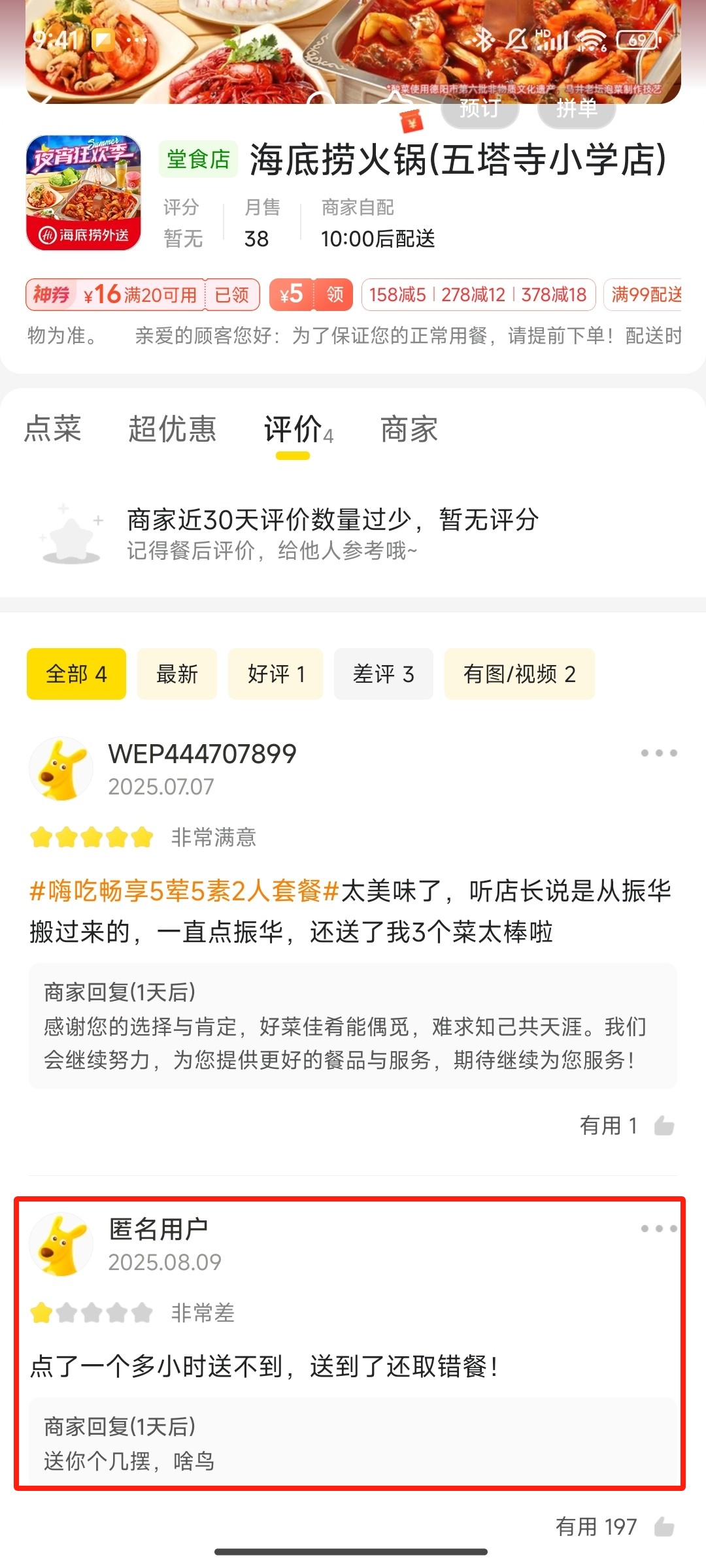Open more options for 匿名用户's review
This screenshot has width=706, height=1568.
tap(658, 1228)
